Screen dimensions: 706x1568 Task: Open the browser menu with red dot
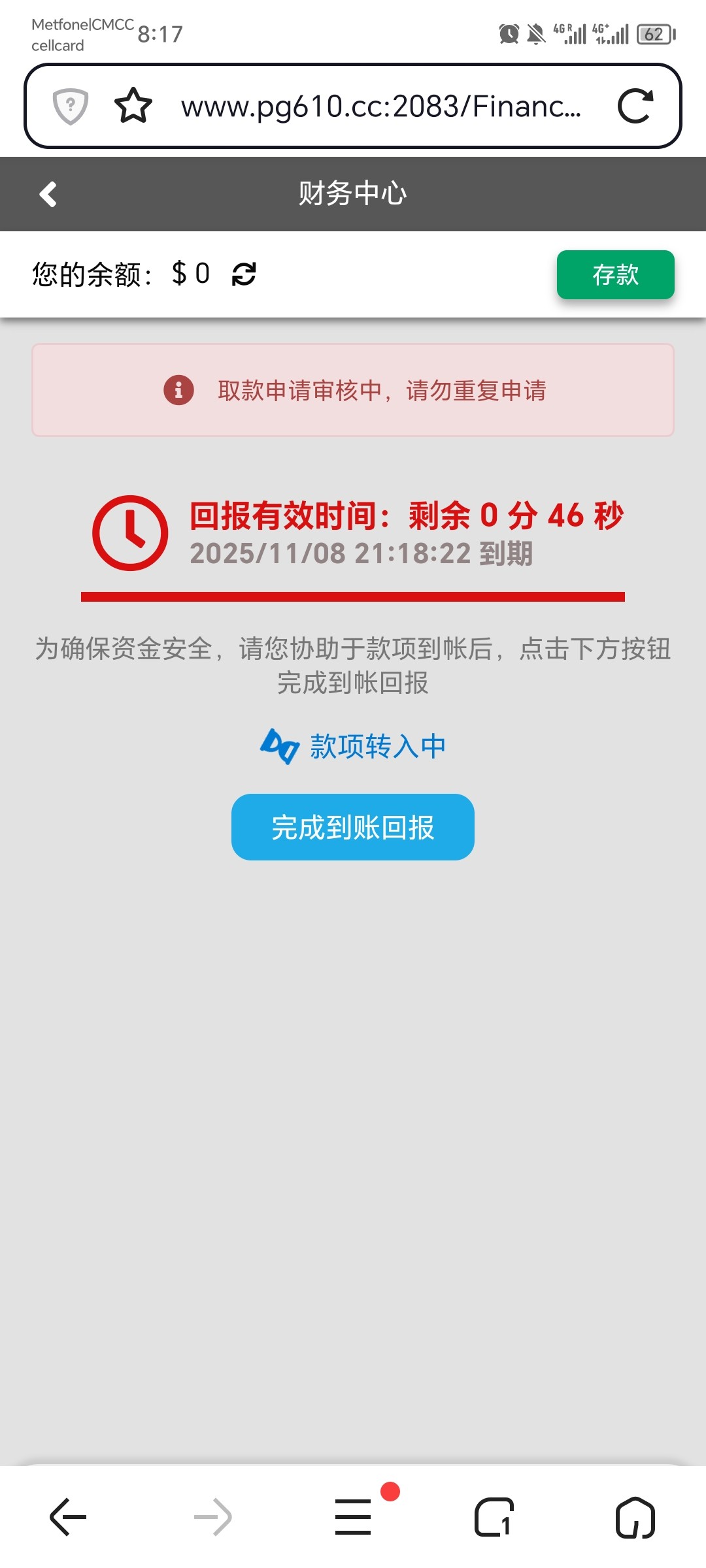point(353,1516)
